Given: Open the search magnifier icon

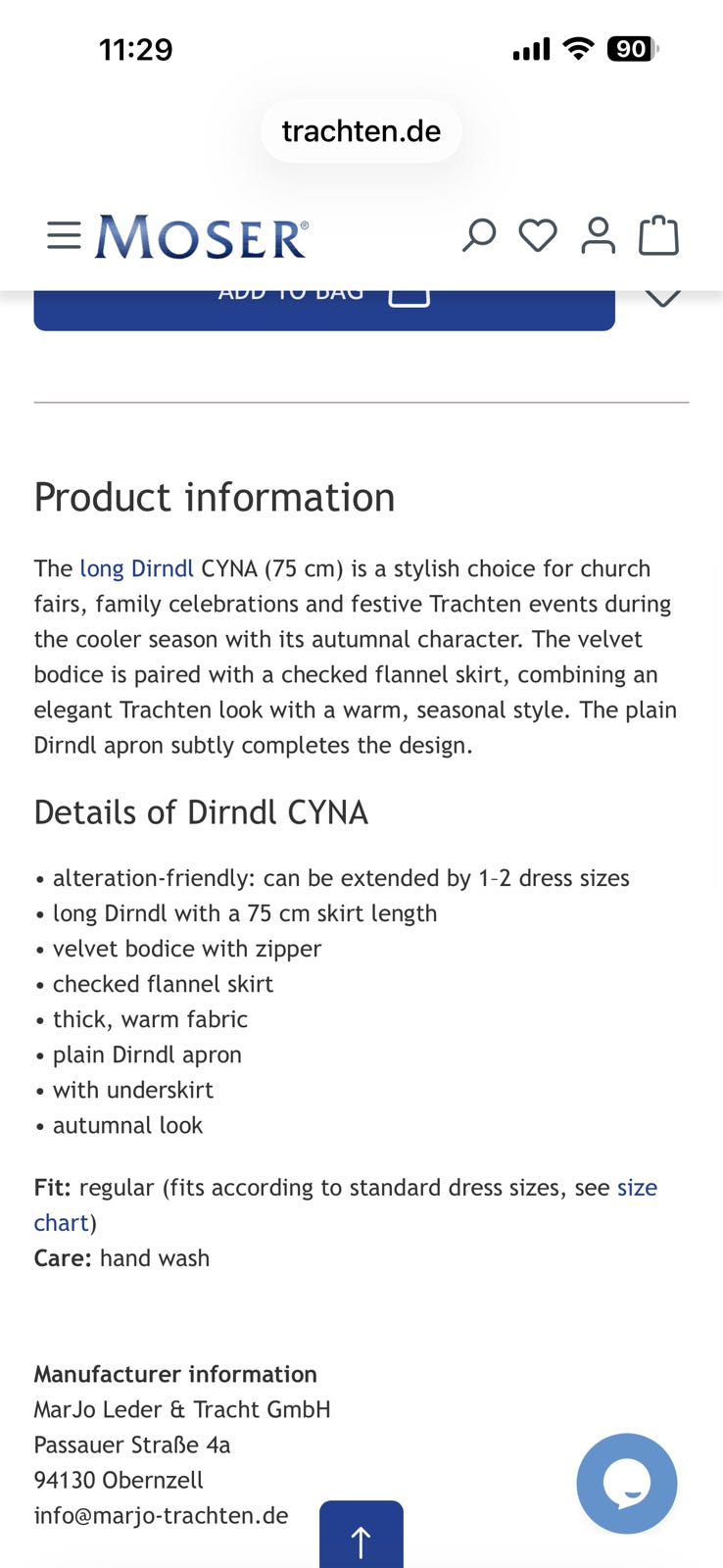Looking at the screenshot, I should click(478, 236).
